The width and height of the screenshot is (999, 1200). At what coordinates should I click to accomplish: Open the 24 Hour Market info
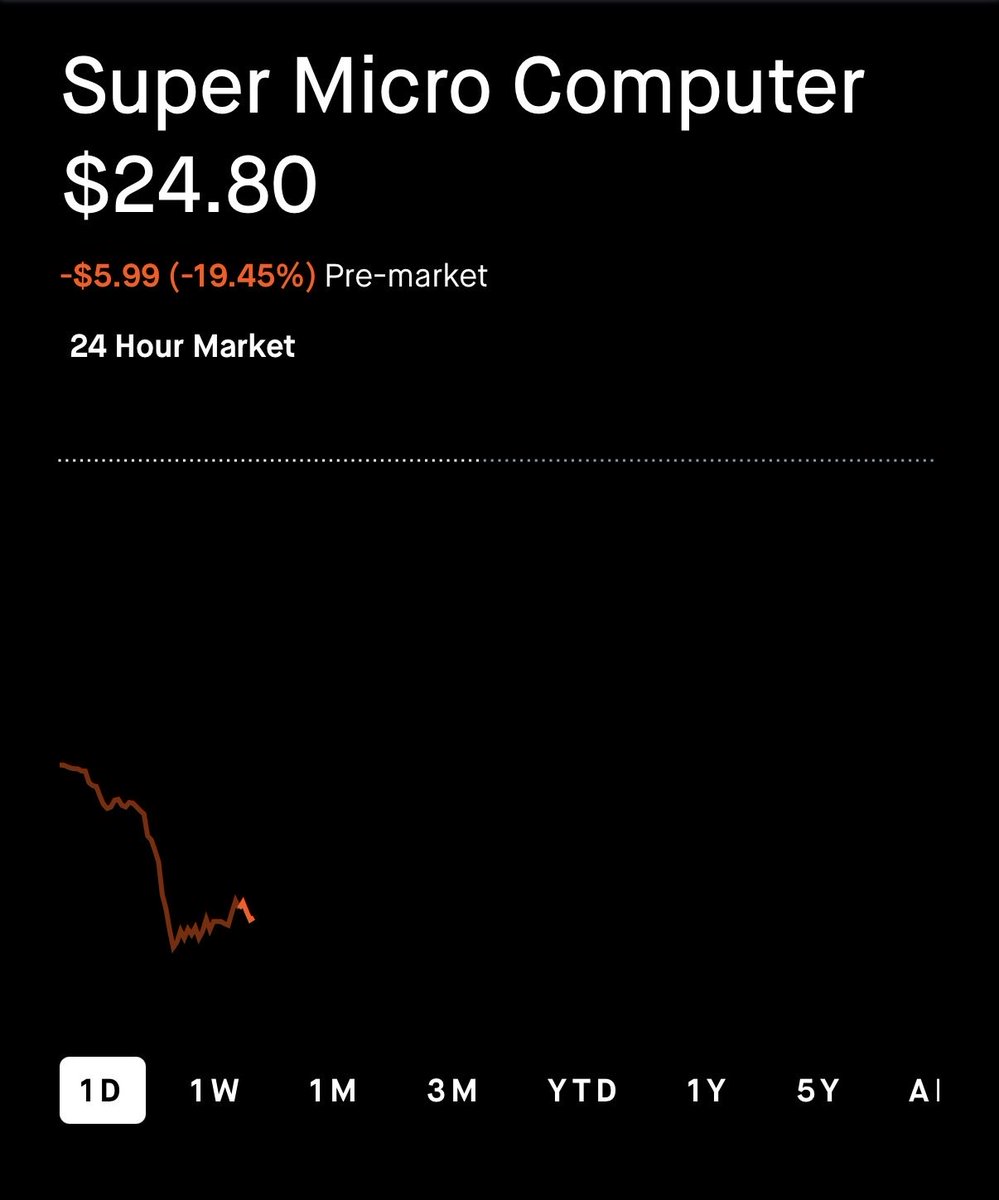(182, 347)
